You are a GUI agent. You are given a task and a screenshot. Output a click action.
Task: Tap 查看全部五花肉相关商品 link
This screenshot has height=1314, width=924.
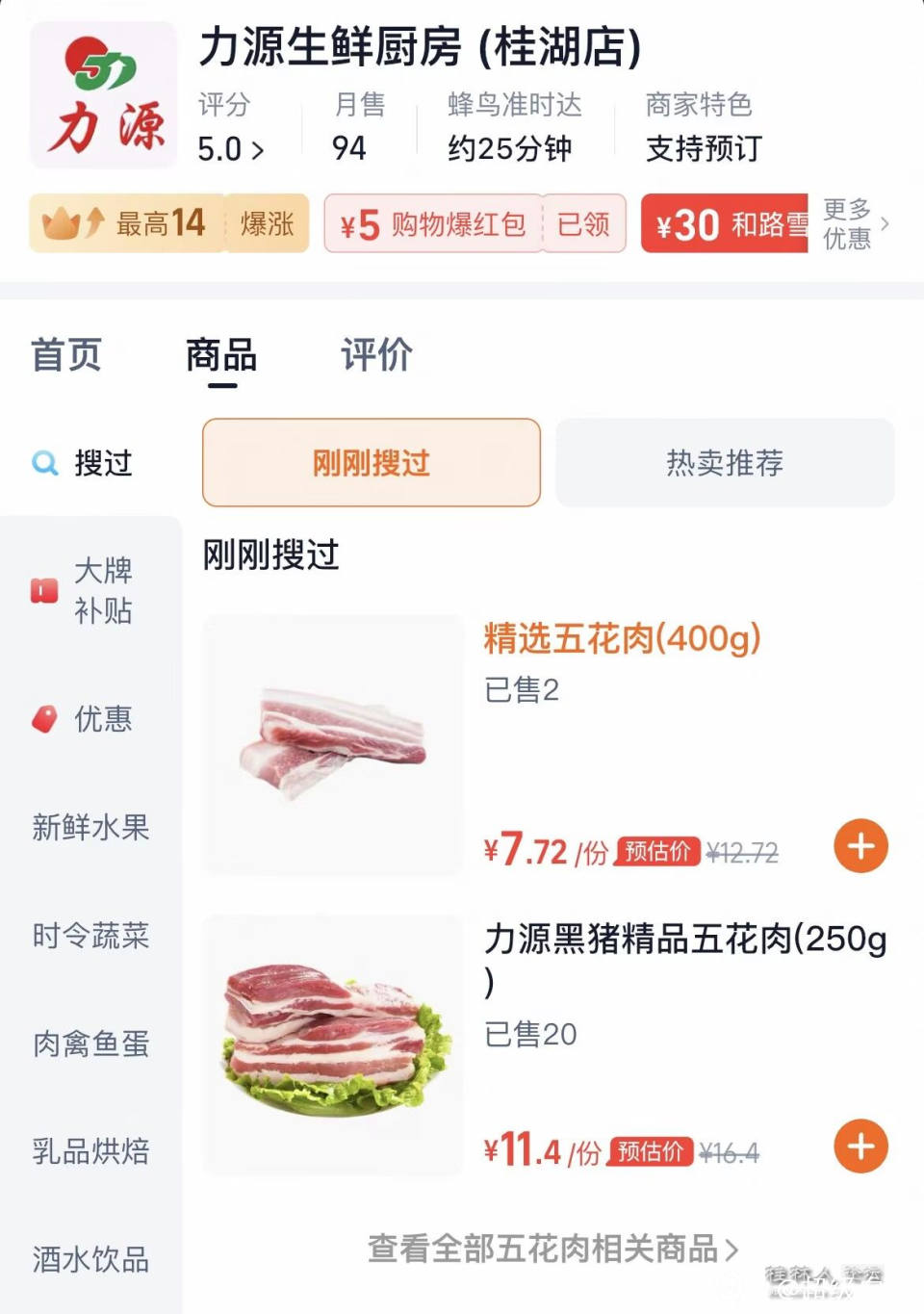click(552, 1249)
